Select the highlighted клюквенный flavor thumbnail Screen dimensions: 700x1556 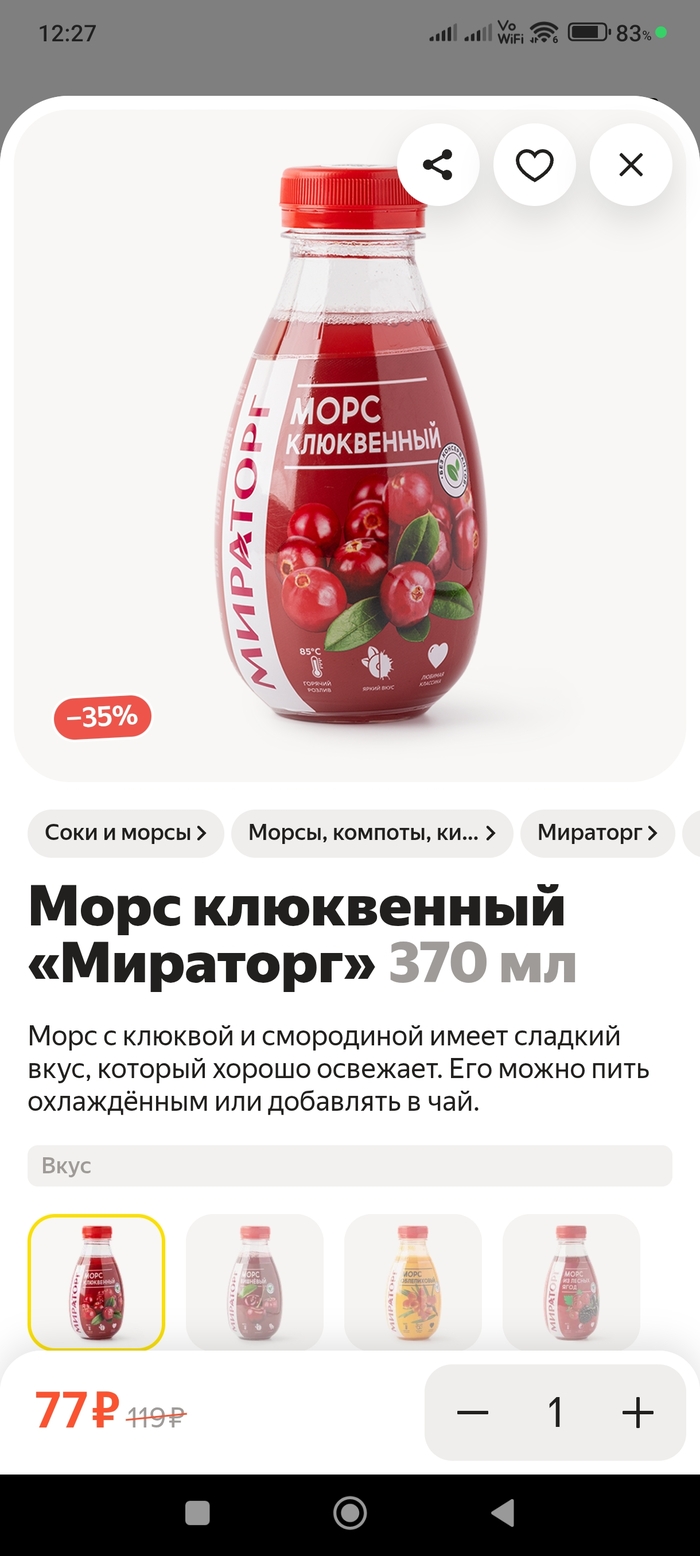(x=96, y=1282)
